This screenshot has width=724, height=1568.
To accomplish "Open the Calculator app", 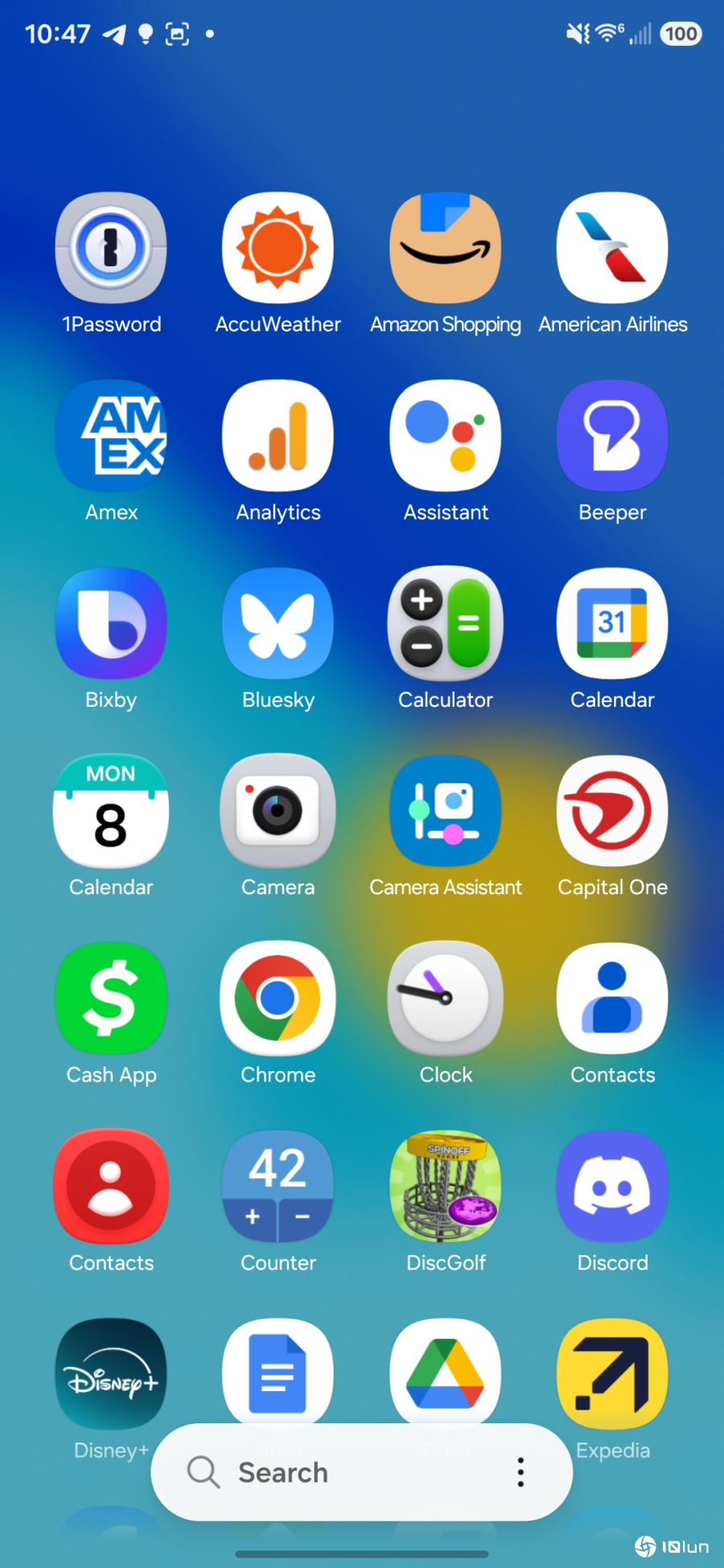I will pyautogui.click(x=445, y=624).
